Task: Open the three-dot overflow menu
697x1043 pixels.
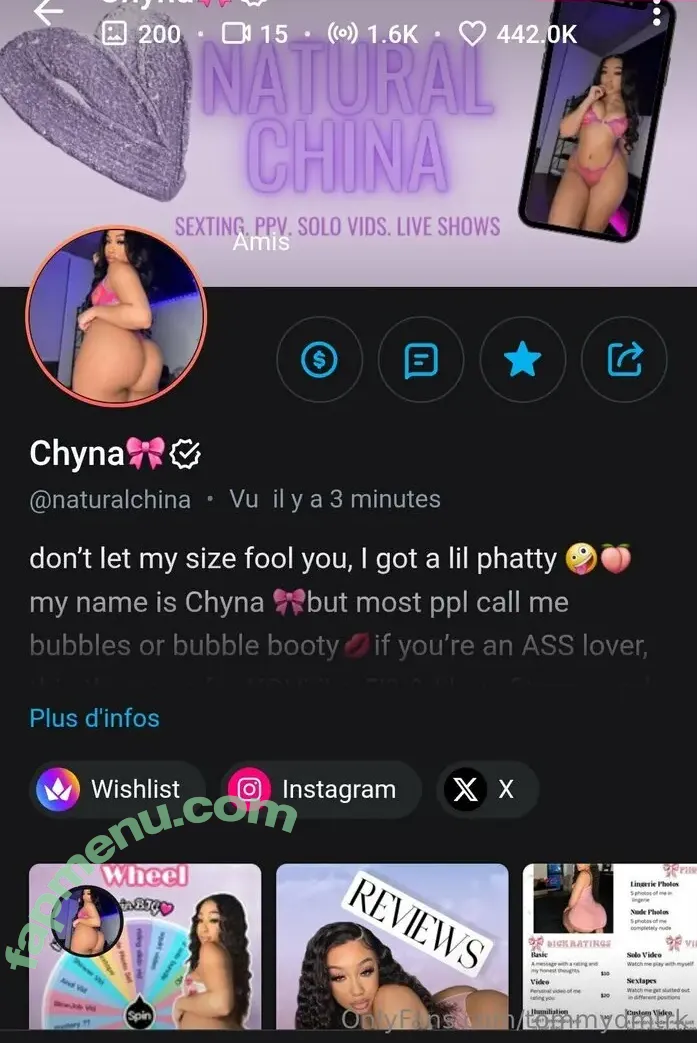Action: pos(657,12)
